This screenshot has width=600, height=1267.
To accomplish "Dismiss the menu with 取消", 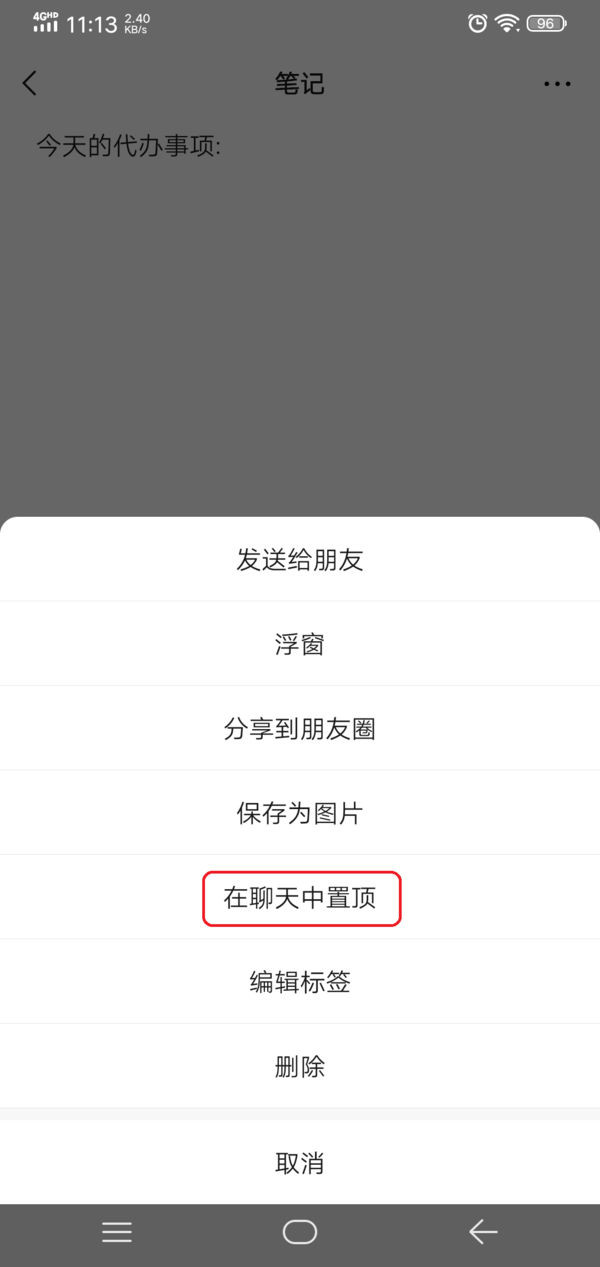I will 300,1163.
